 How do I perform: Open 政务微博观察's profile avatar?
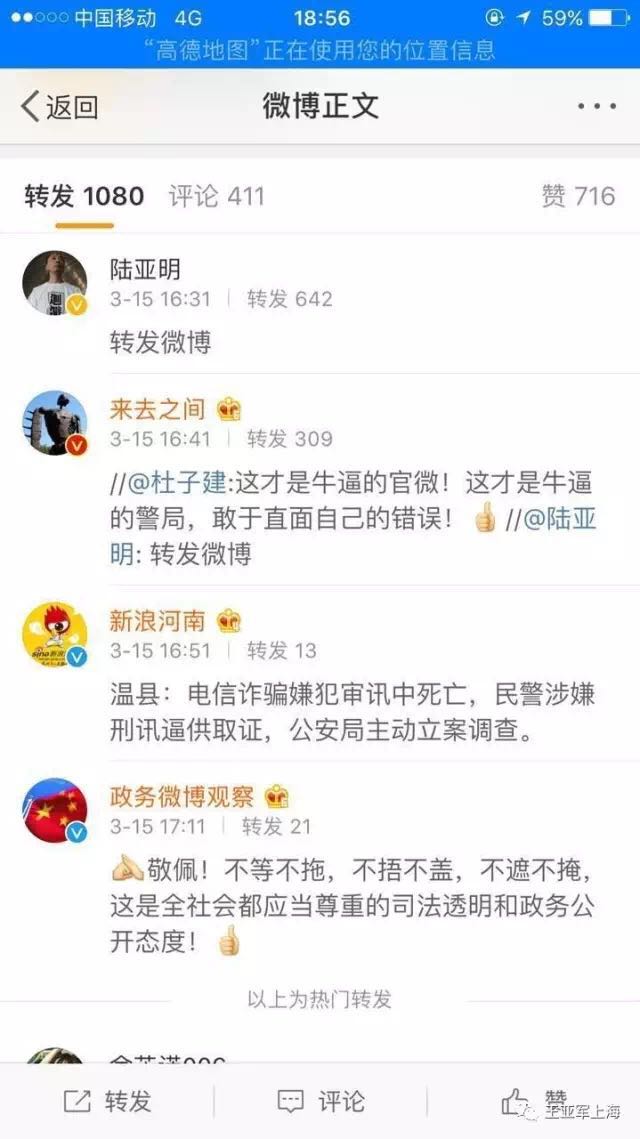pos(55,810)
